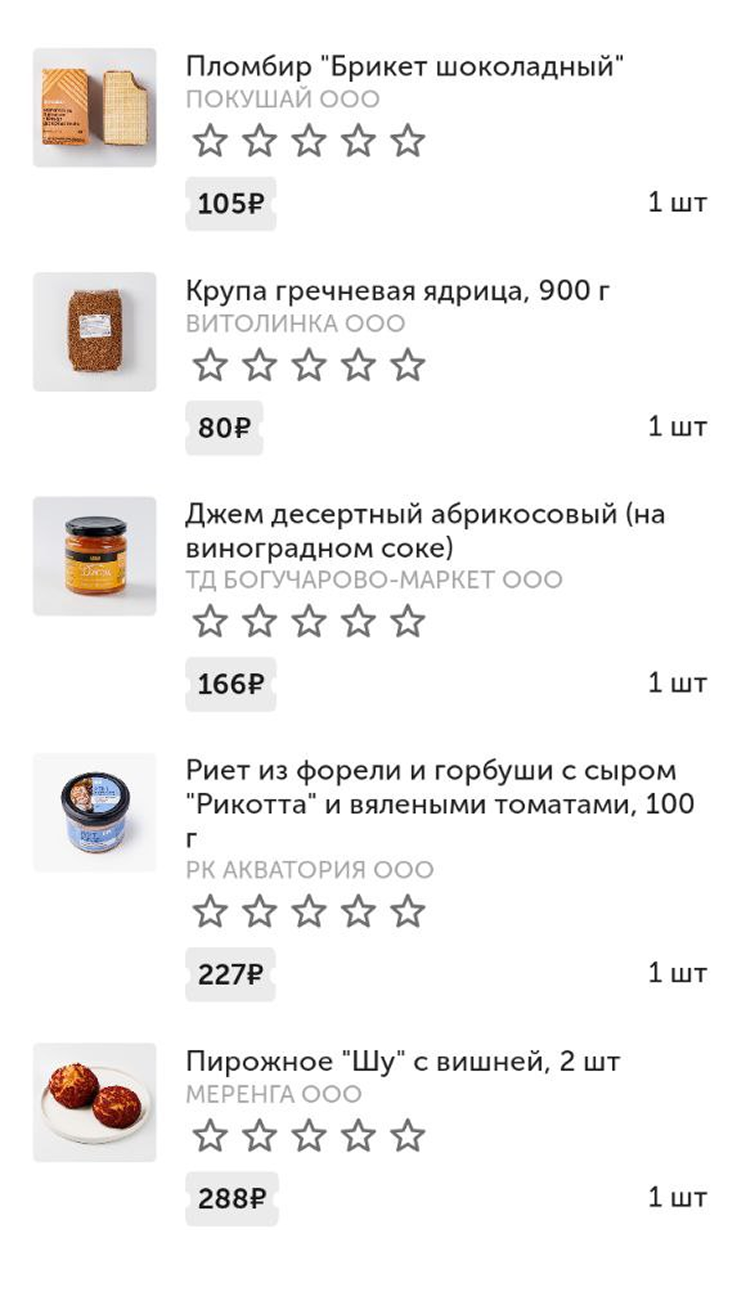Screen dimensions: 740x1302
Task: Give Крупа гречневая ядрица four stars
Action: (x=358, y=365)
